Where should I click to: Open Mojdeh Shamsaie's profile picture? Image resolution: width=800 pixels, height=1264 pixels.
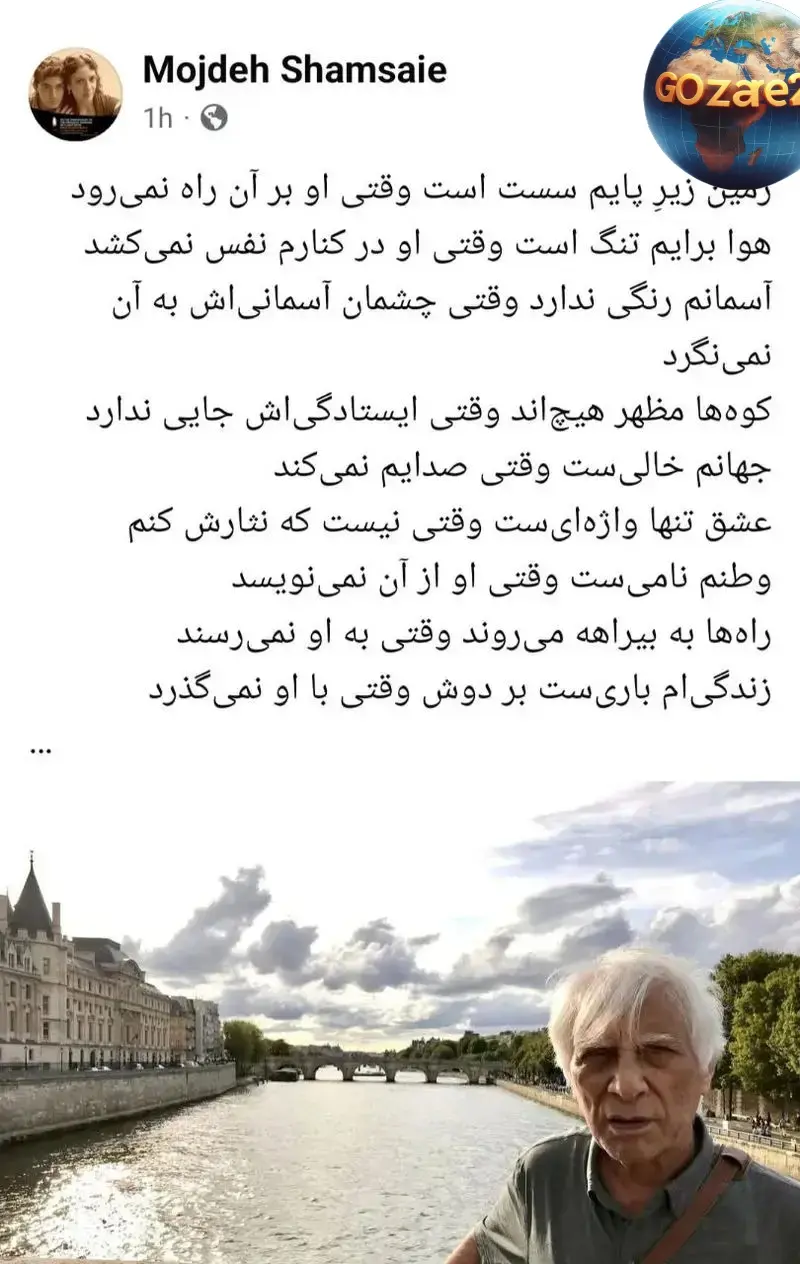(x=75, y=92)
